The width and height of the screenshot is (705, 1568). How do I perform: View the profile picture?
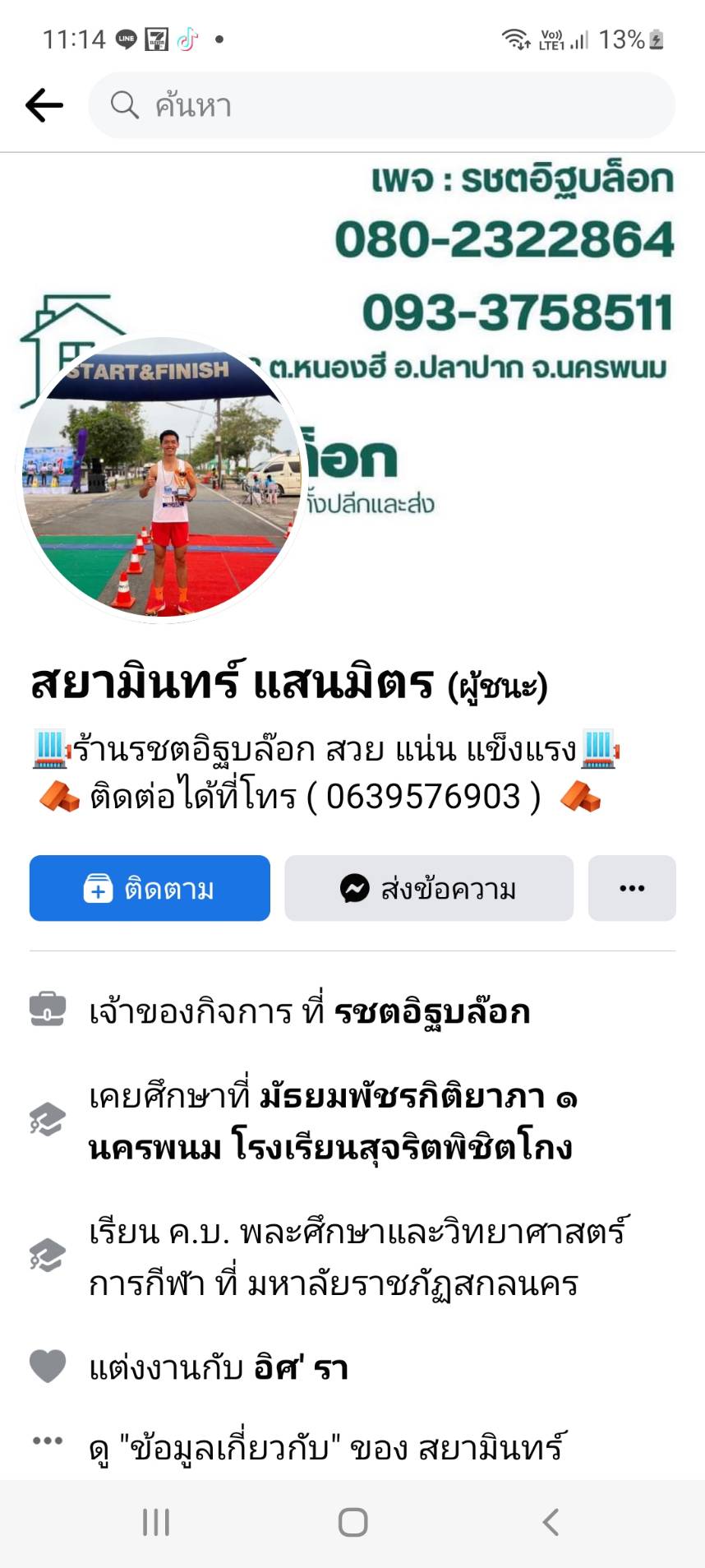(x=161, y=479)
